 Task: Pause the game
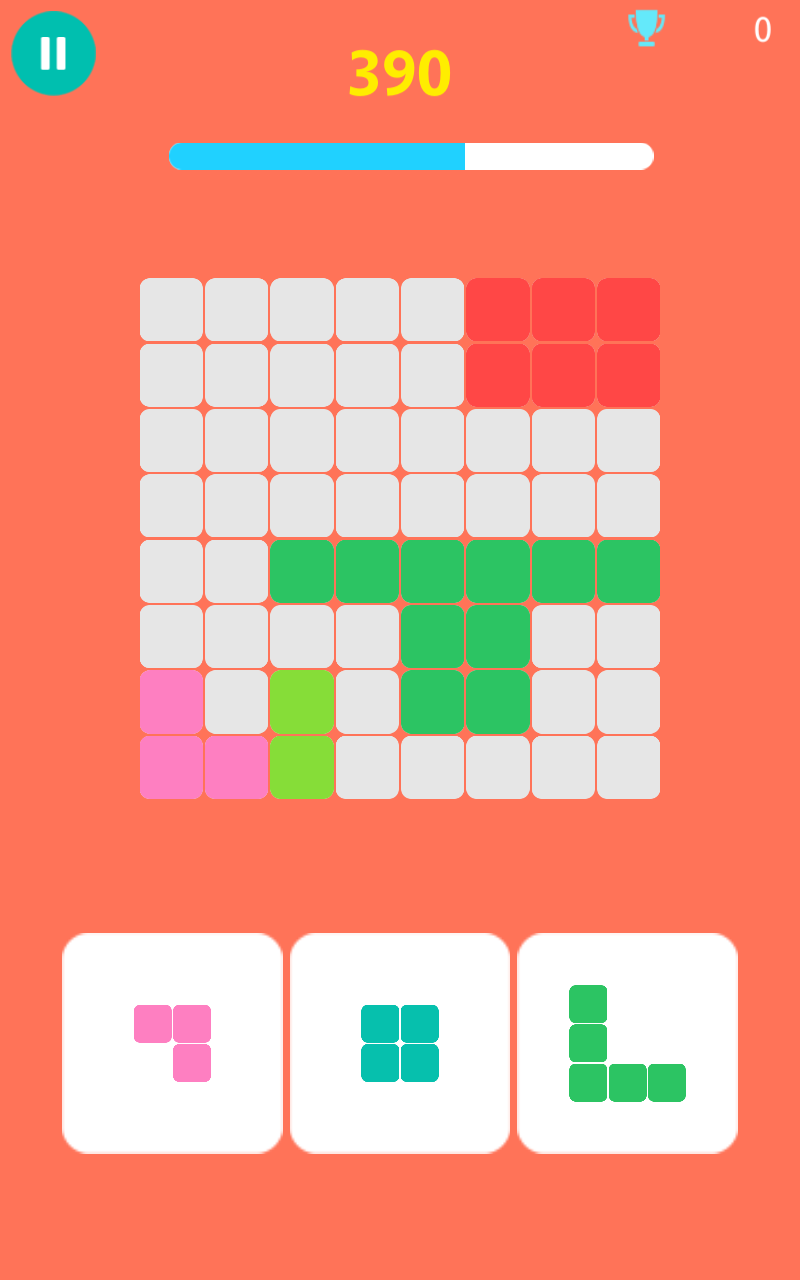(53, 53)
